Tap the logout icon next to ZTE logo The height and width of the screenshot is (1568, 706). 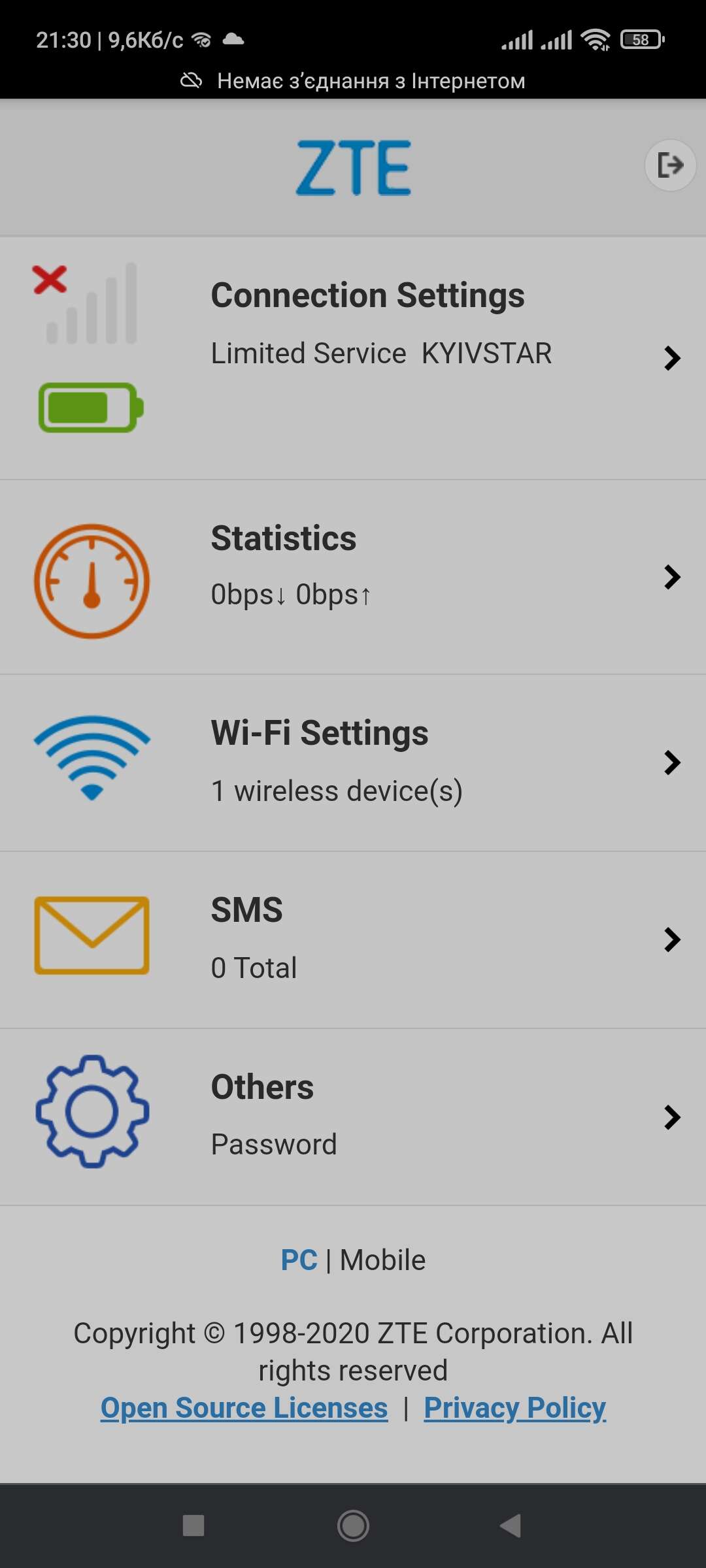coord(670,165)
